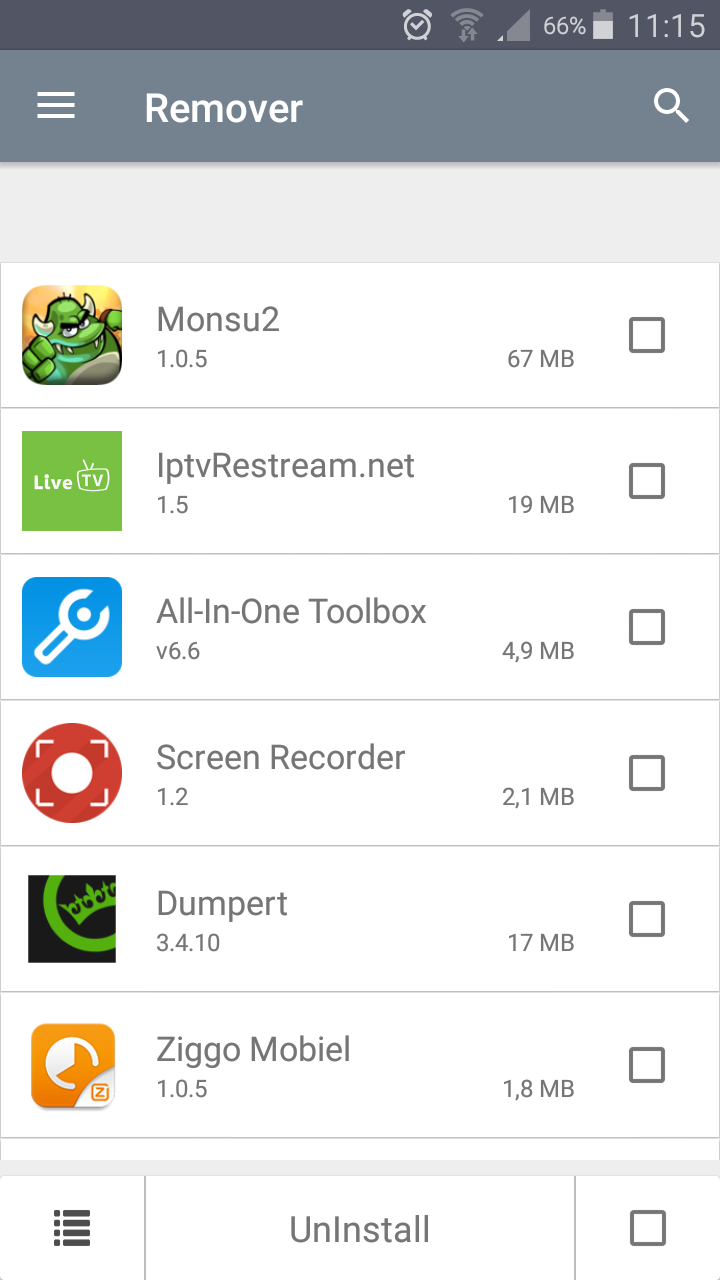The image size is (720, 1280).
Task: Tap the battery indicator in the status bar
Action: [606, 26]
